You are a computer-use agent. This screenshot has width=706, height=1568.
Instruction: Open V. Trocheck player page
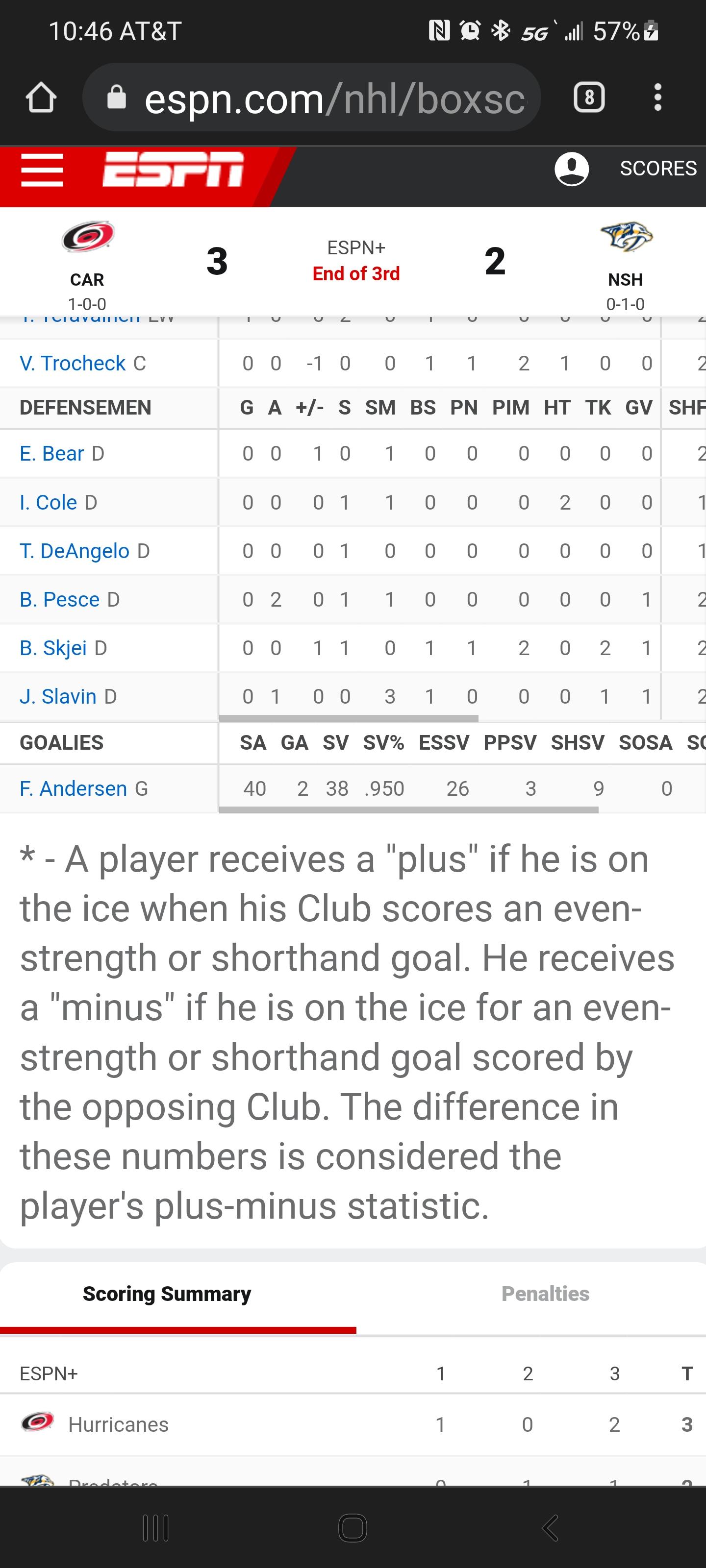click(73, 364)
